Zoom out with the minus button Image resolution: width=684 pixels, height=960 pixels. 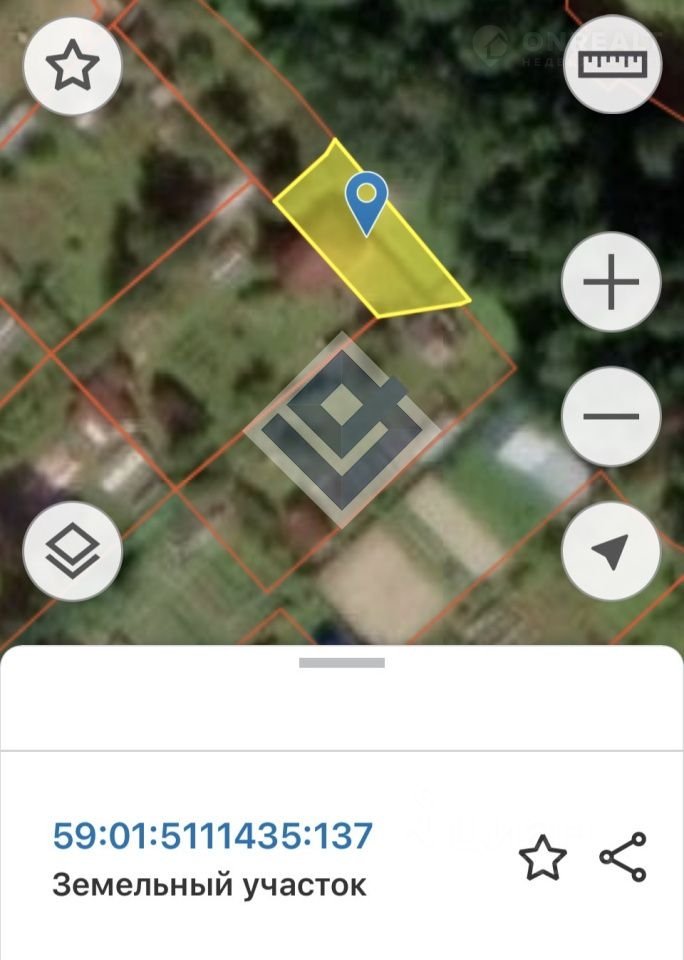611,416
